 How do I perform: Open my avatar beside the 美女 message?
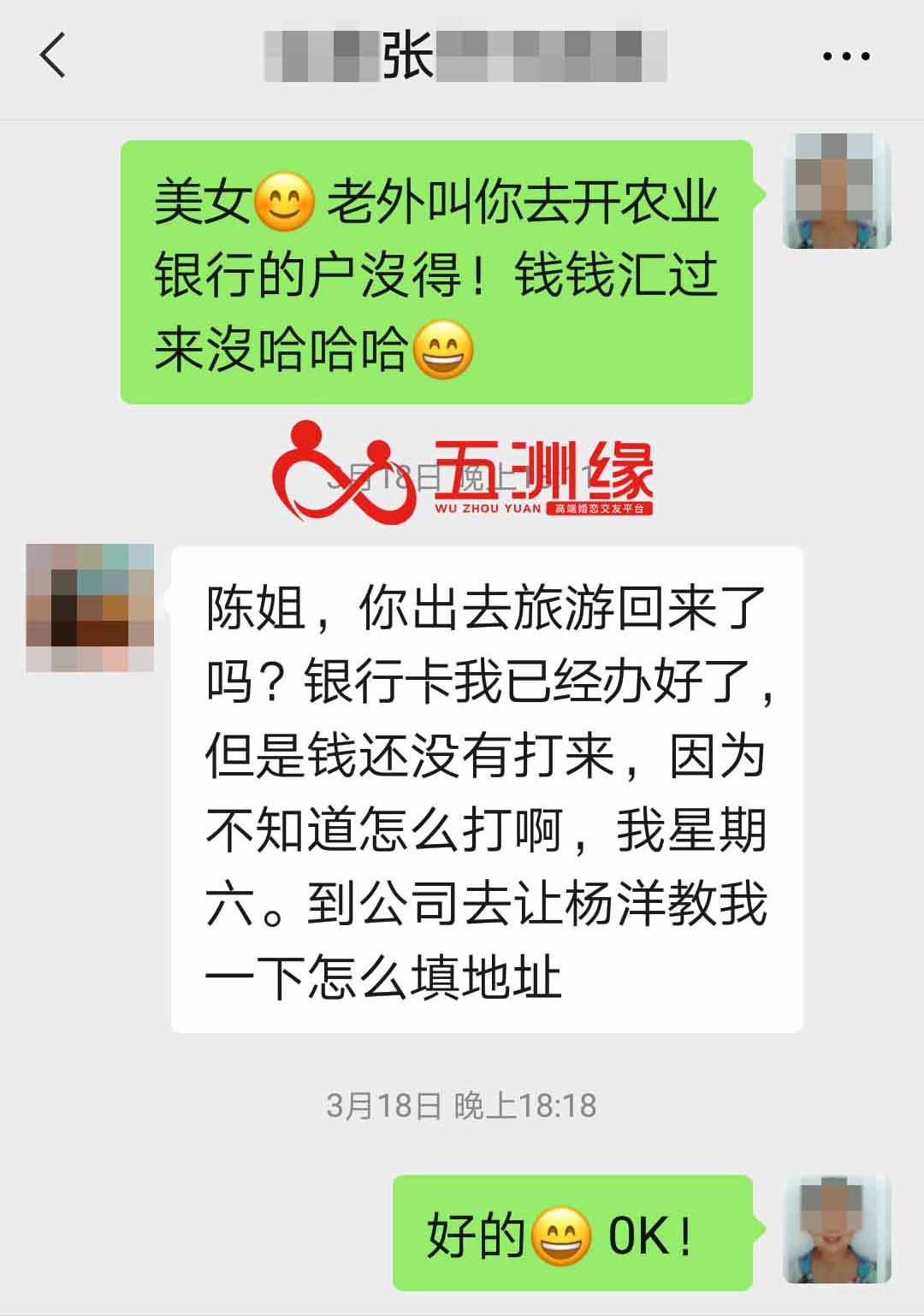[x=837, y=192]
